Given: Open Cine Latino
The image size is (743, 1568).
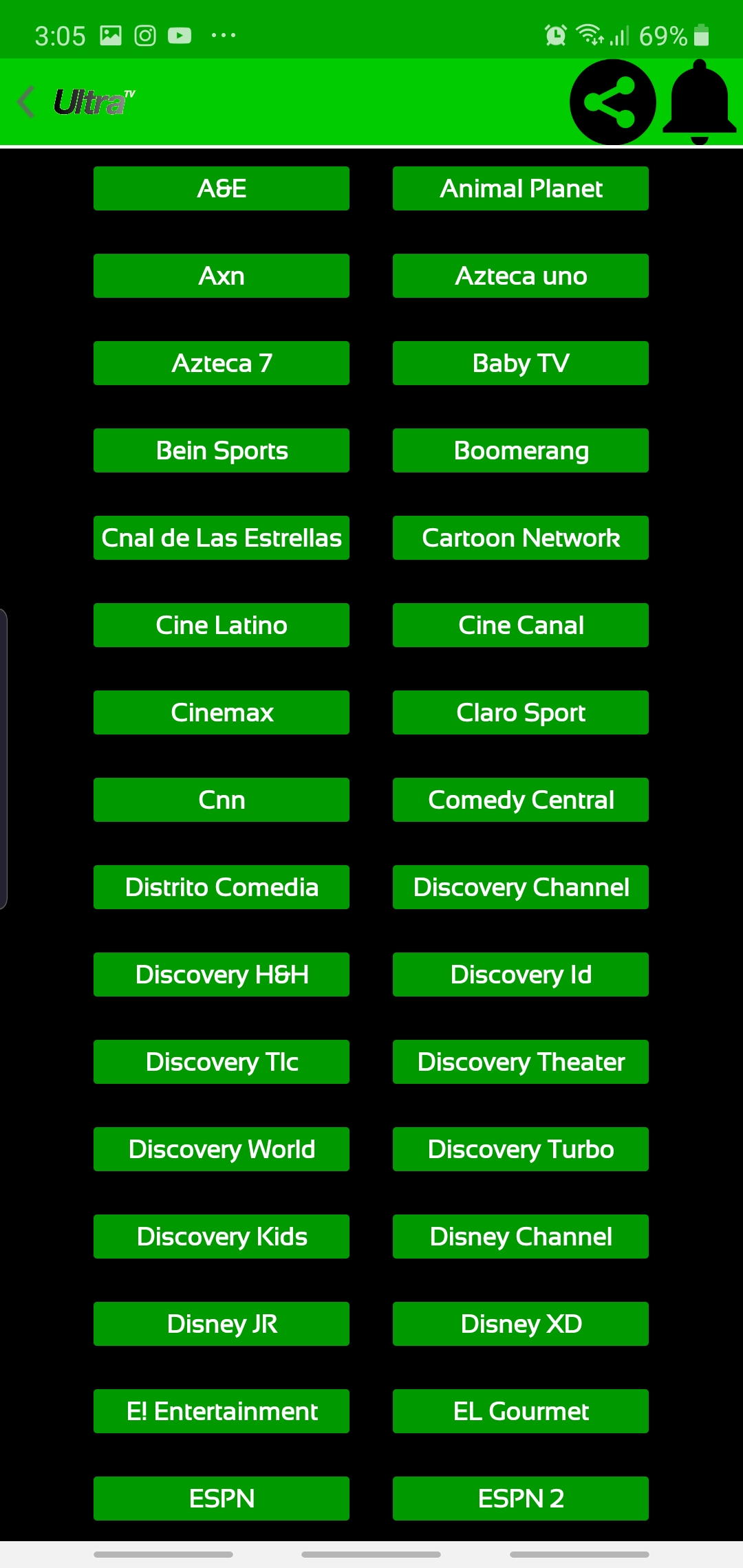Looking at the screenshot, I should [222, 625].
